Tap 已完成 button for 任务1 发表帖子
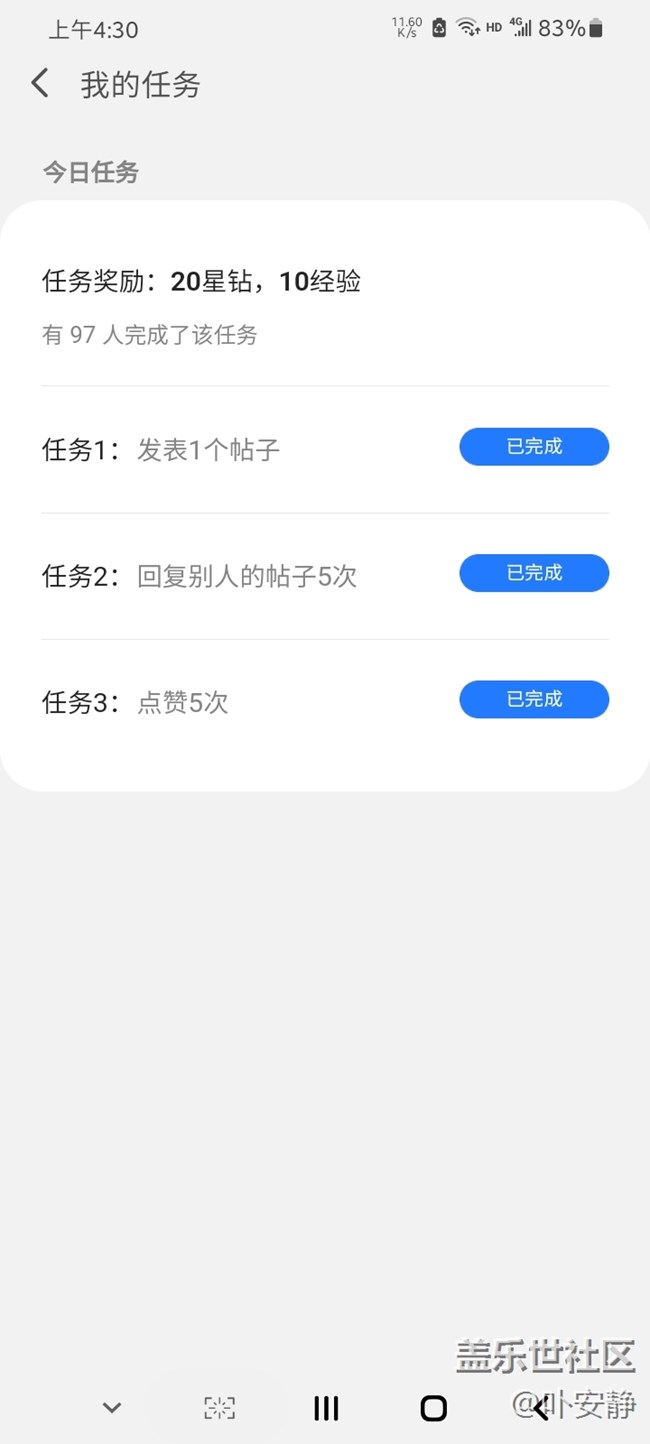This screenshot has width=650, height=1444. (x=534, y=447)
